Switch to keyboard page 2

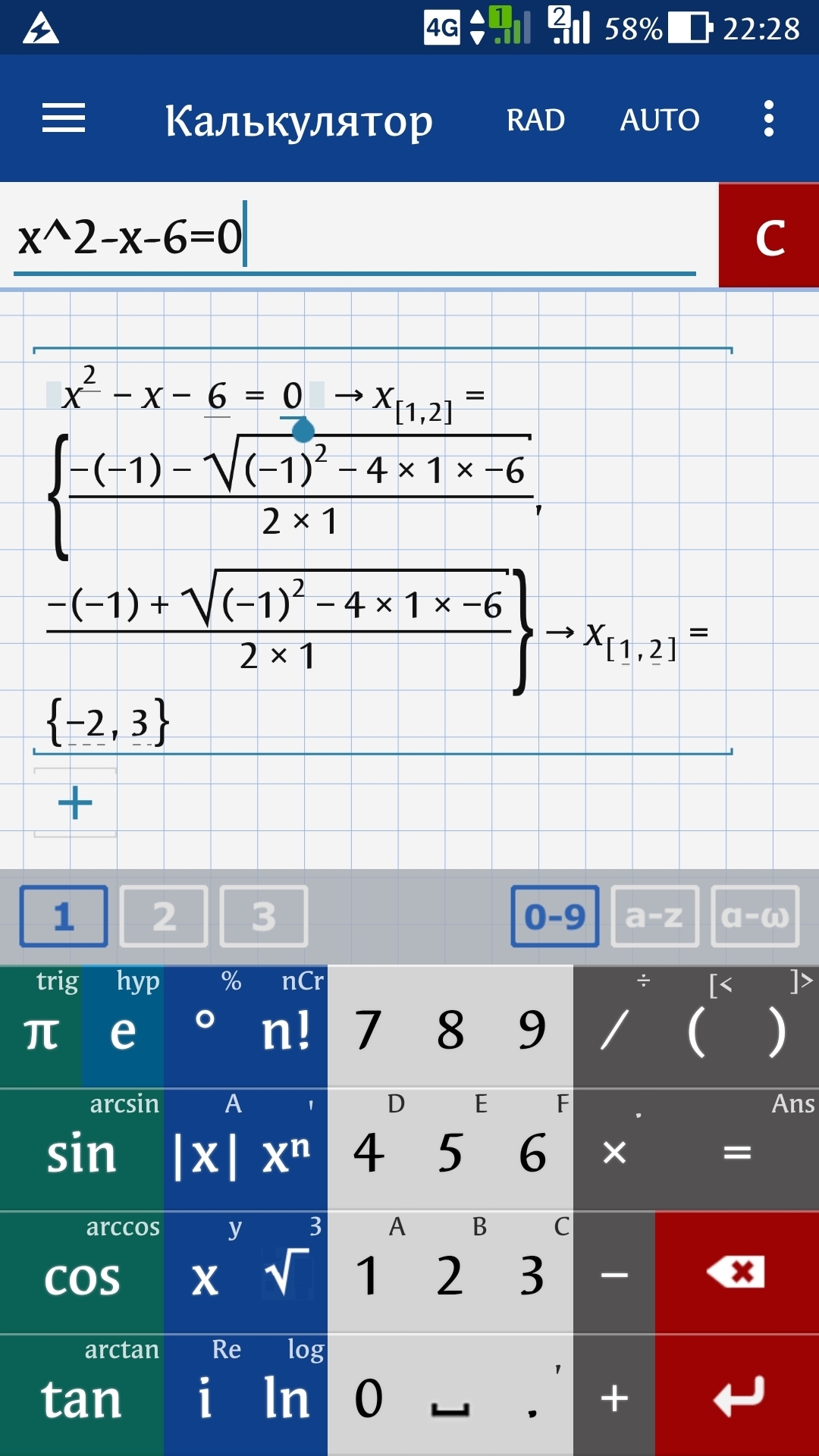[x=164, y=916]
